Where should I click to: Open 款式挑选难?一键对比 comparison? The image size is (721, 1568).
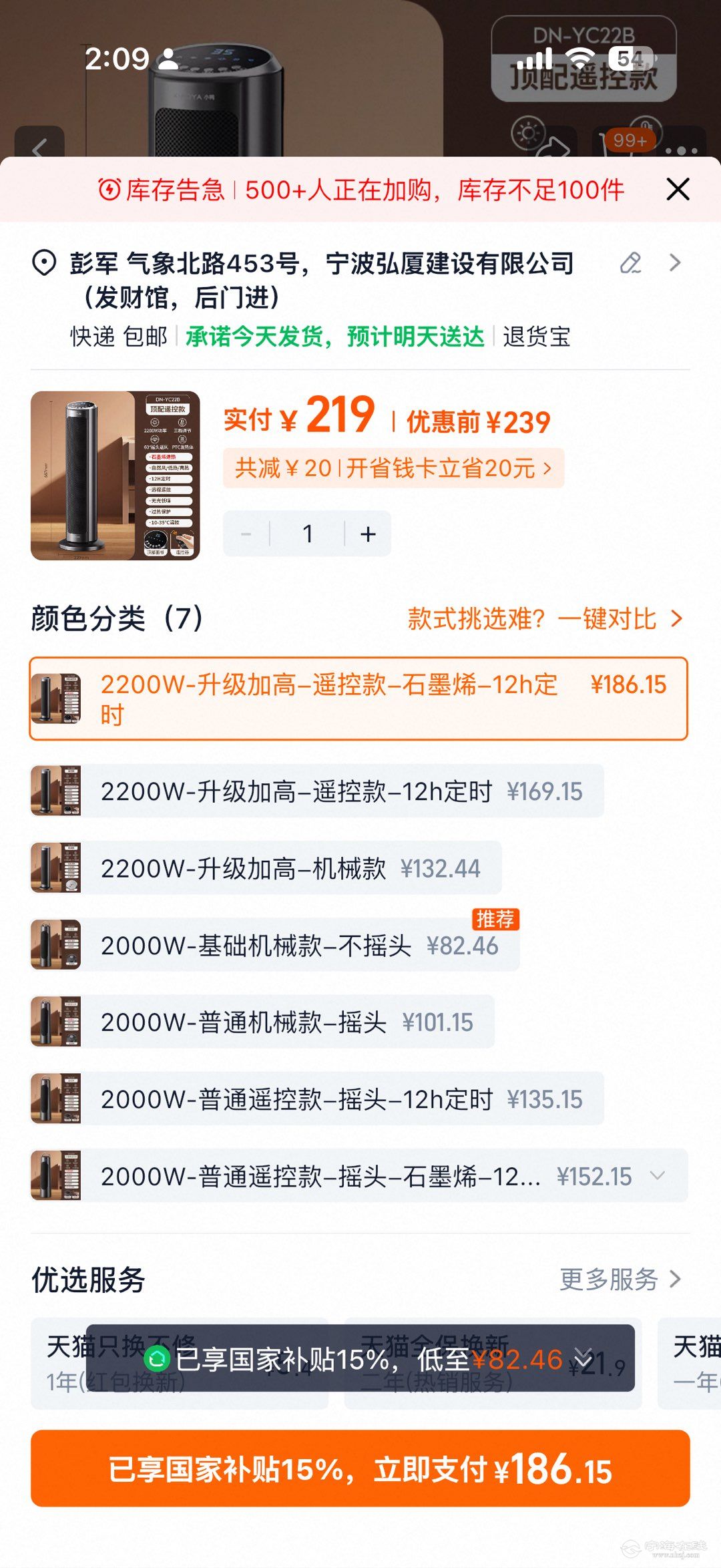(x=544, y=619)
